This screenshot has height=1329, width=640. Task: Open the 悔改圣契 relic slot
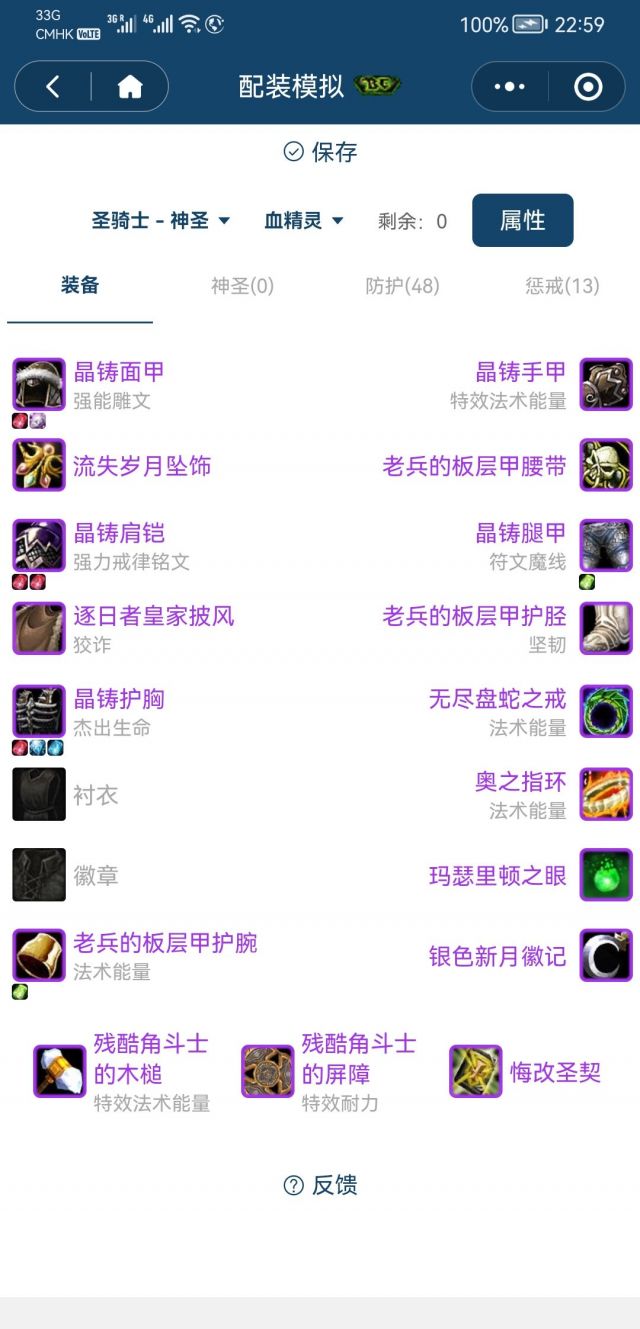tap(555, 1073)
